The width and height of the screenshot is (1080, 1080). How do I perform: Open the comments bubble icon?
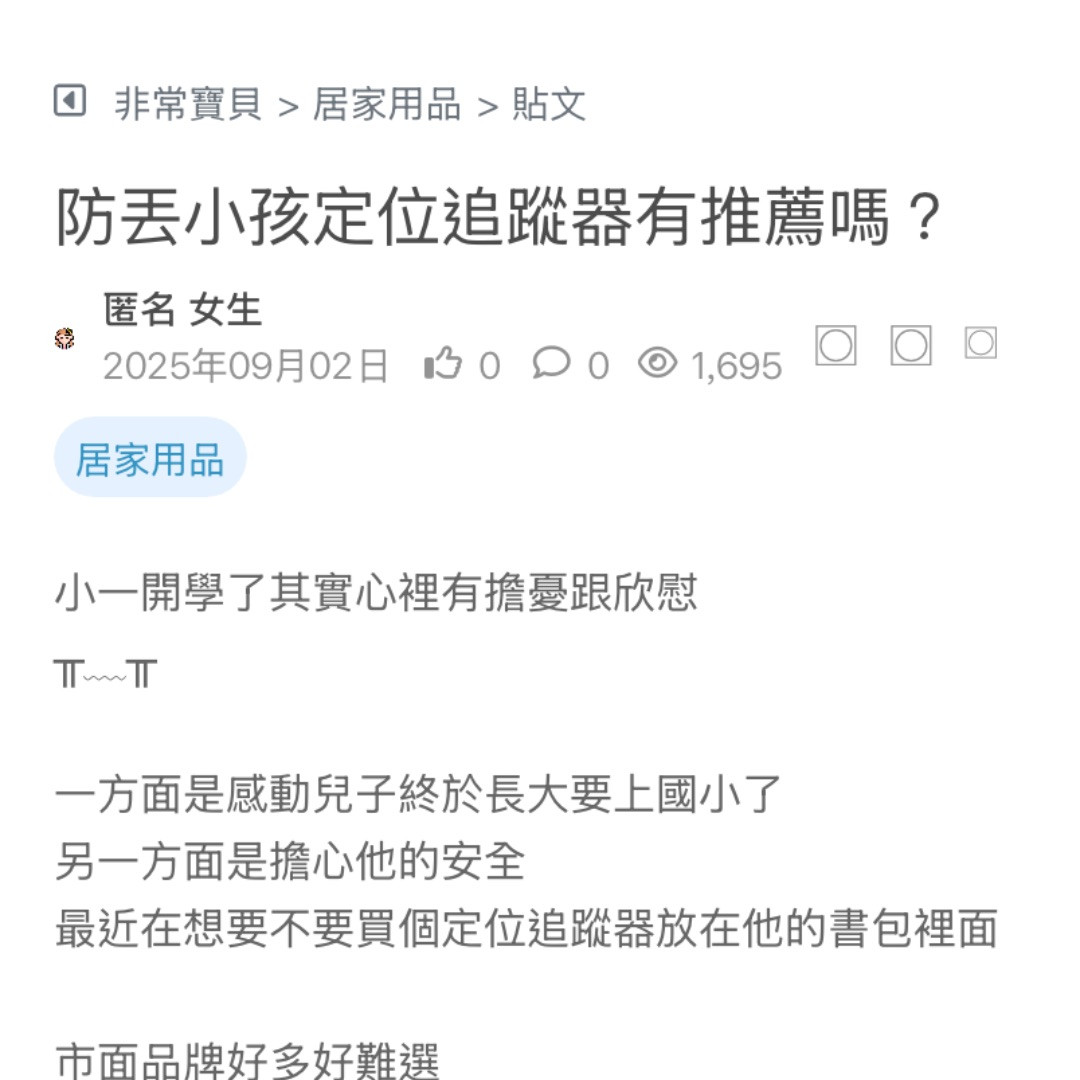(551, 363)
